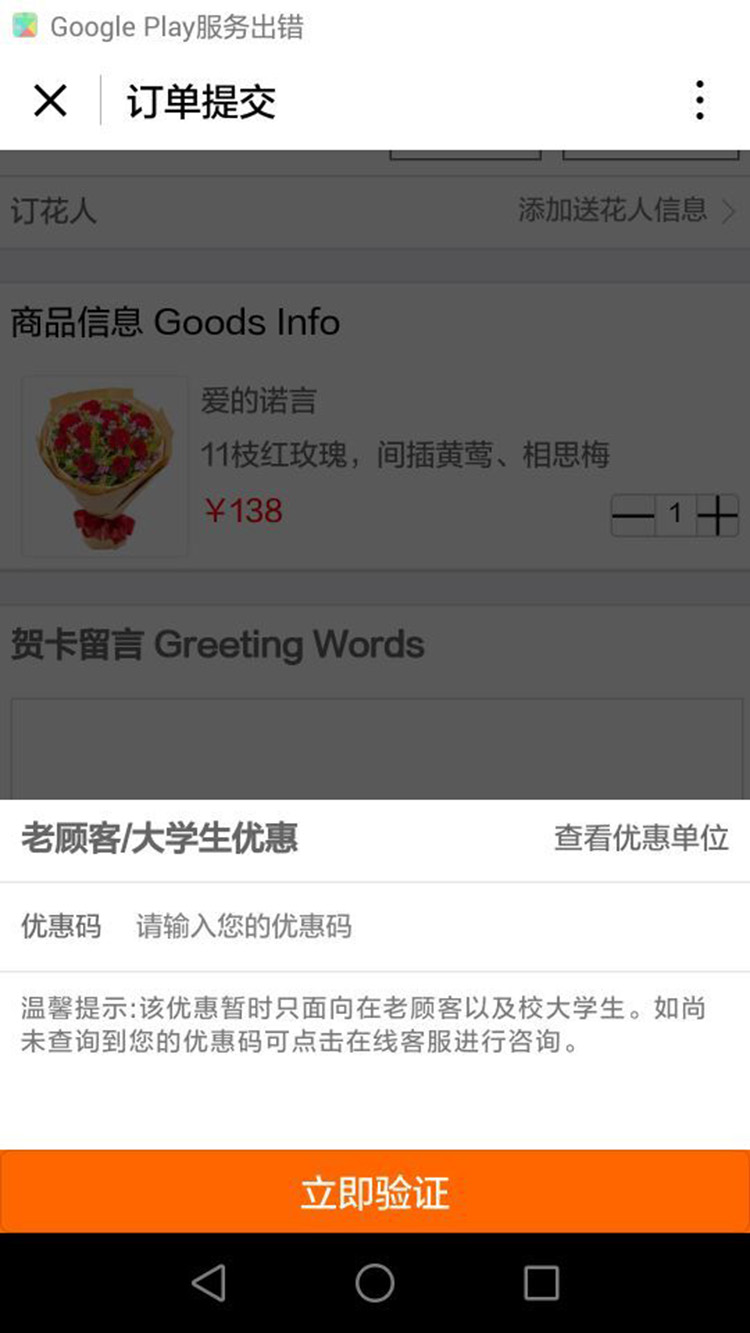Tap the greeting card message box
This screenshot has width=750, height=1333.
click(x=375, y=748)
